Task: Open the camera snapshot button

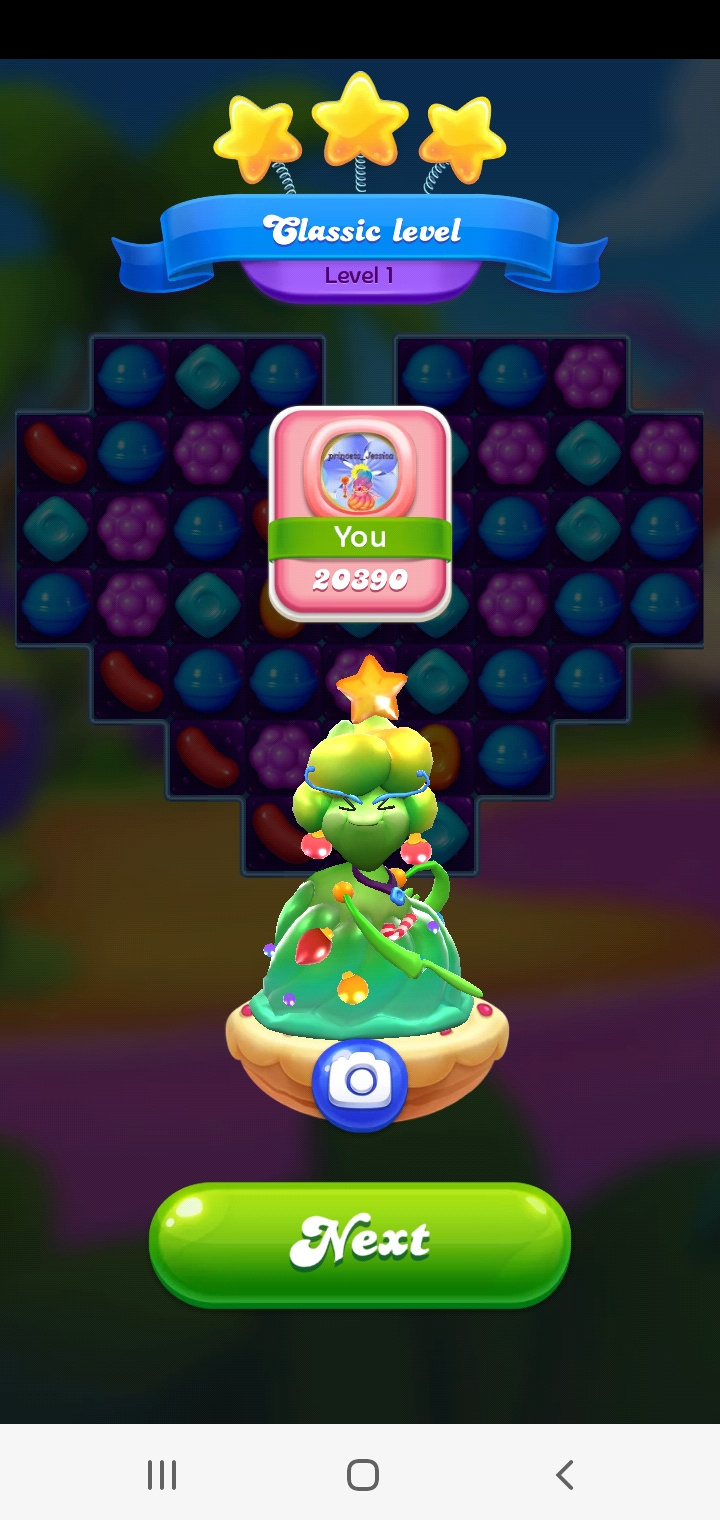Action: click(x=360, y=1083)
